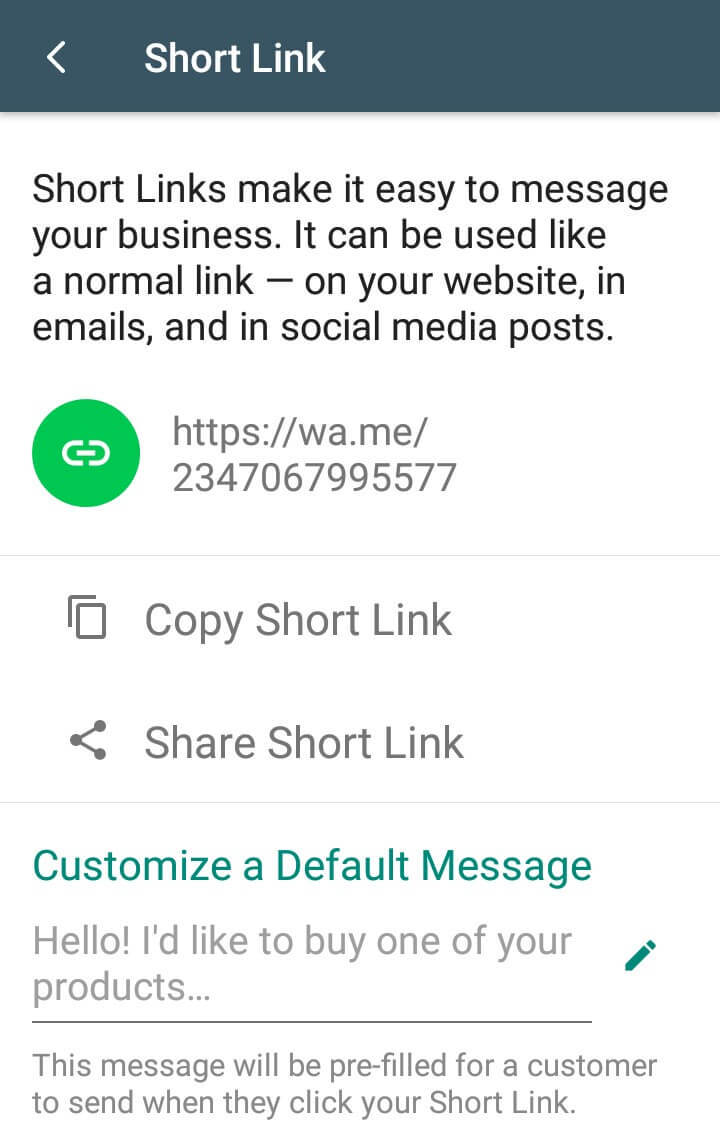
Task: Tap the chain-link symbol in the green circle
Action: pos(85,452)
